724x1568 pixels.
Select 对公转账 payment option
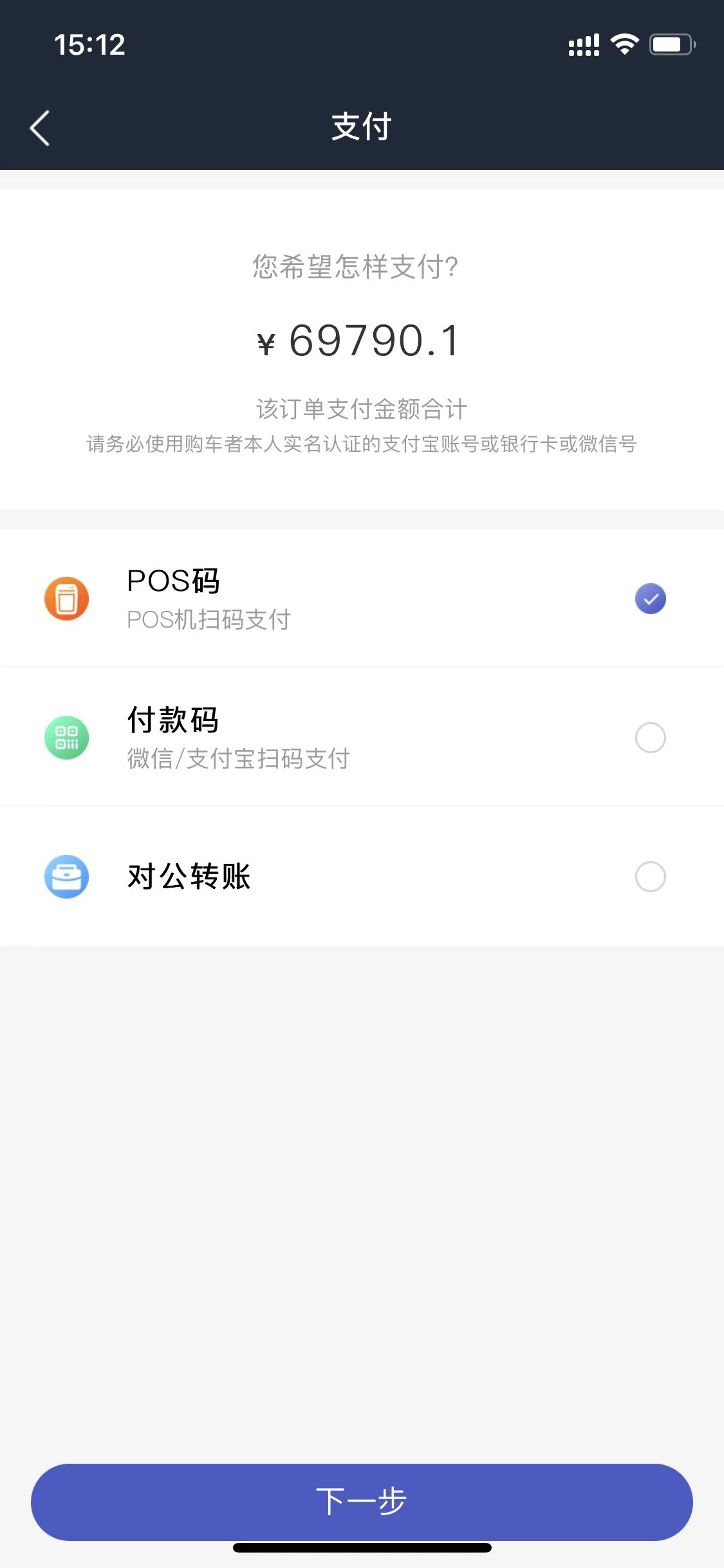[x=650, y=877]
